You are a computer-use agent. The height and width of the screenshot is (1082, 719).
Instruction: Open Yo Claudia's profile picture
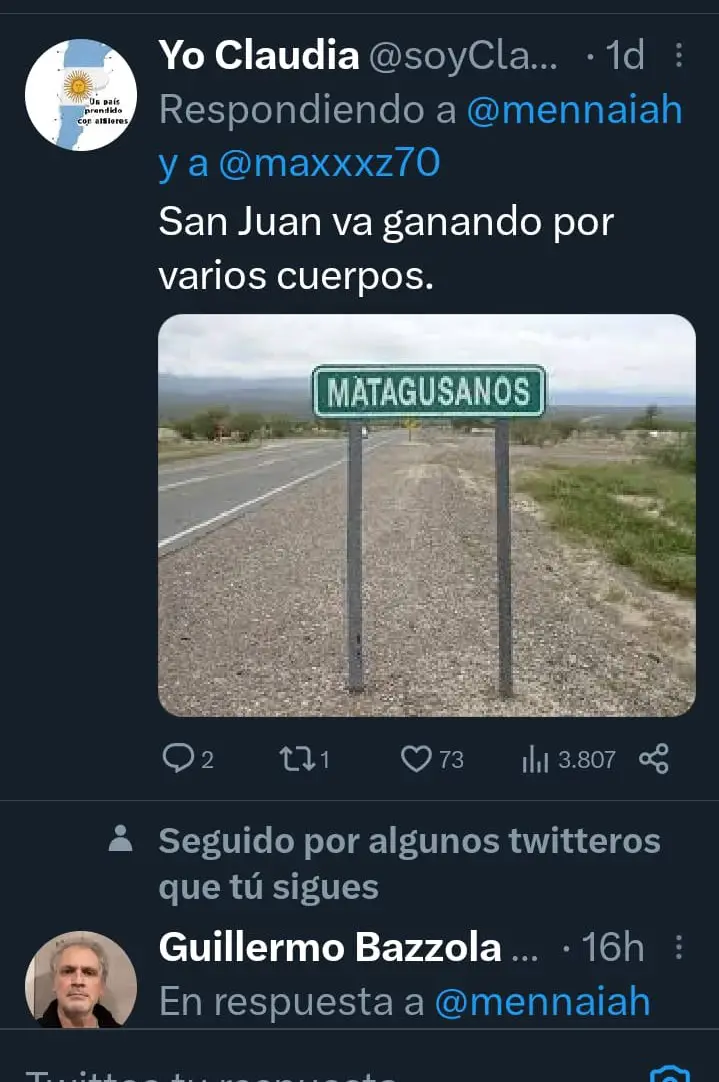pos(81,95)
